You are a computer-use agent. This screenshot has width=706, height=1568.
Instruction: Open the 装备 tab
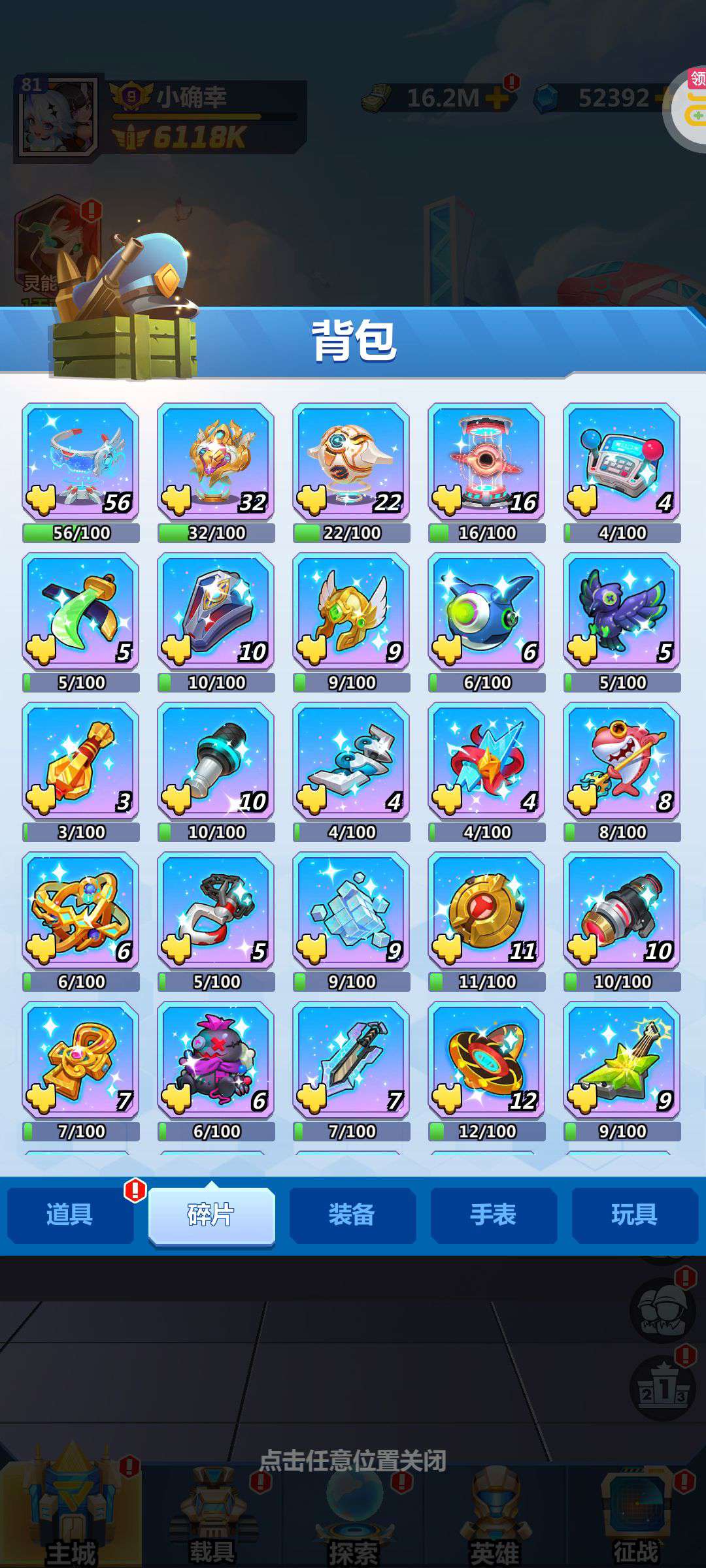(x=352, y=1215)
